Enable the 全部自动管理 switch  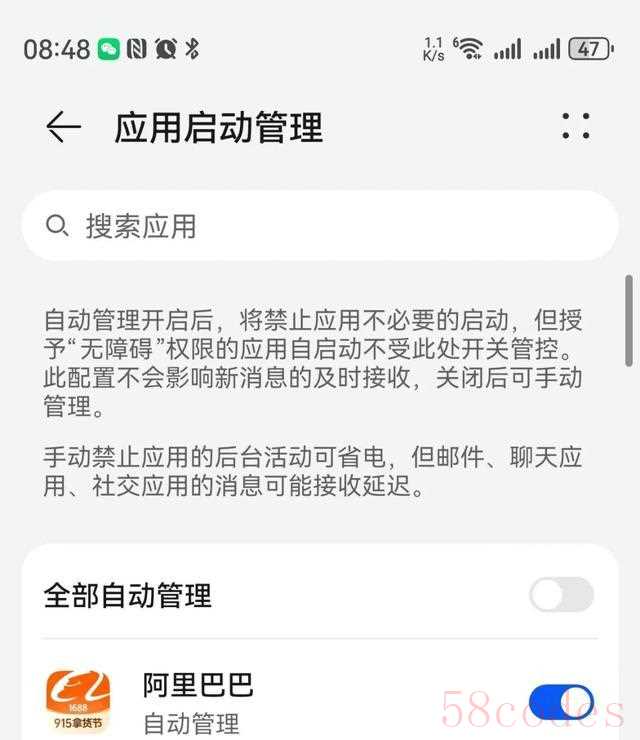(x=561, y=595)
